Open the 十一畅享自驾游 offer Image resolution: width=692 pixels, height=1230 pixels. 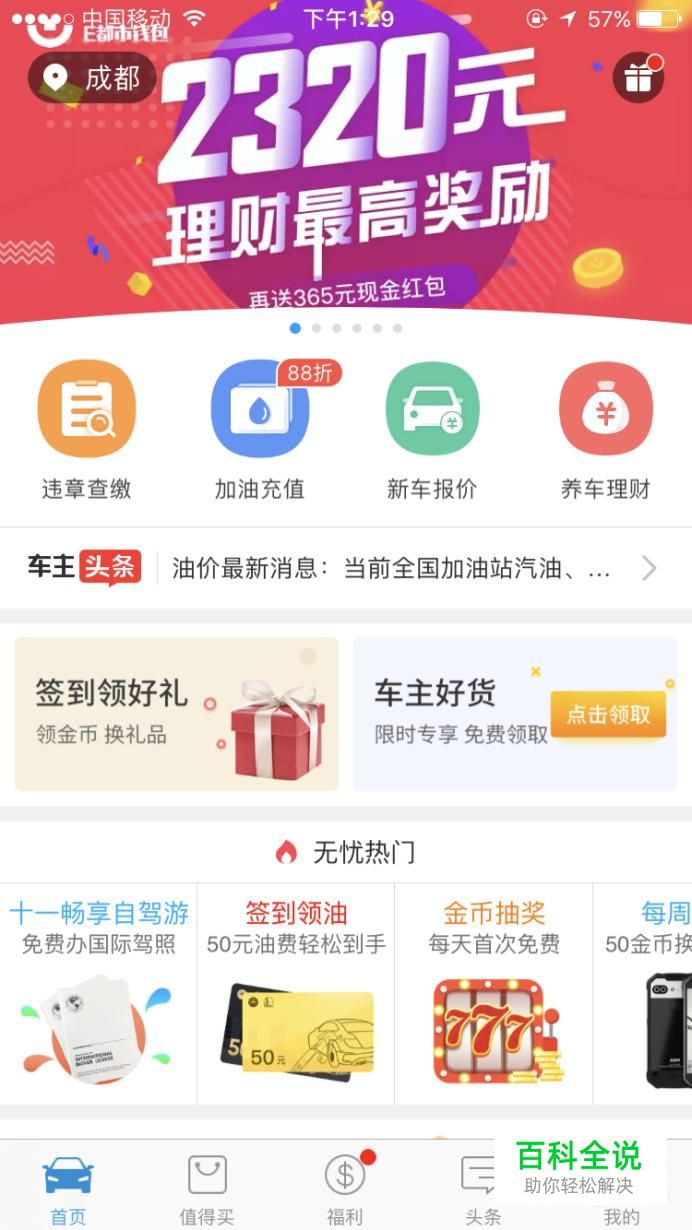(98, 993)
